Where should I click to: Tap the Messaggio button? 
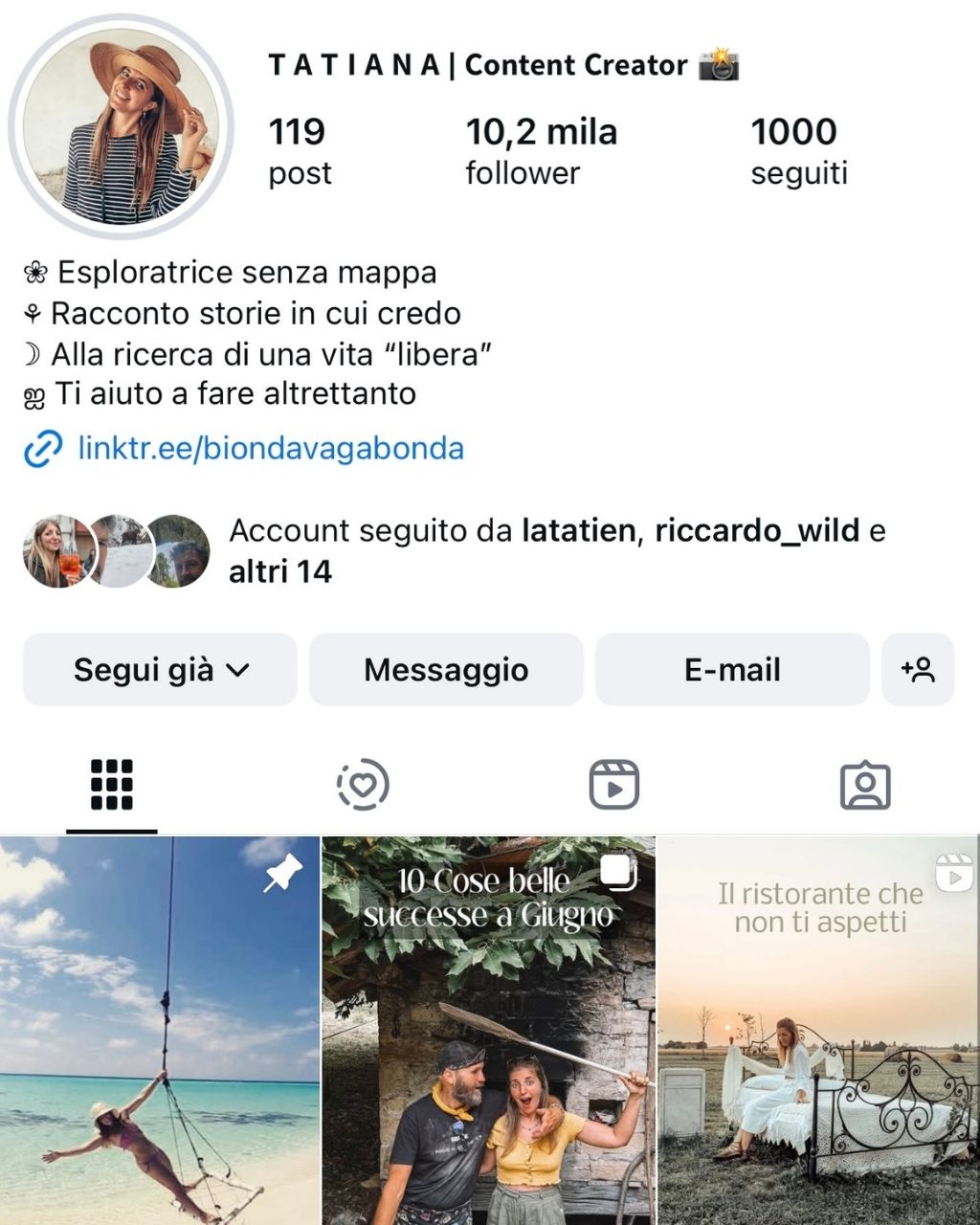(446, 669)
